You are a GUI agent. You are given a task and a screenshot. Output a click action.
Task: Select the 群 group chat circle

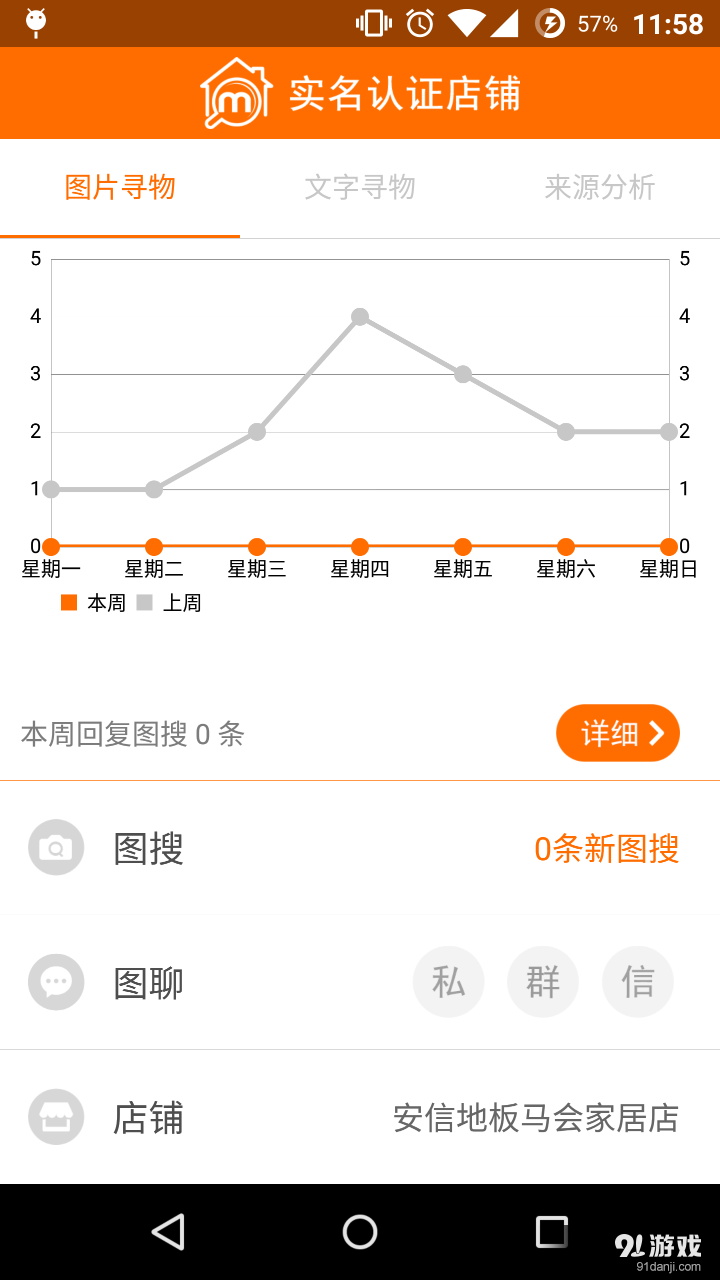coord(543,981)
